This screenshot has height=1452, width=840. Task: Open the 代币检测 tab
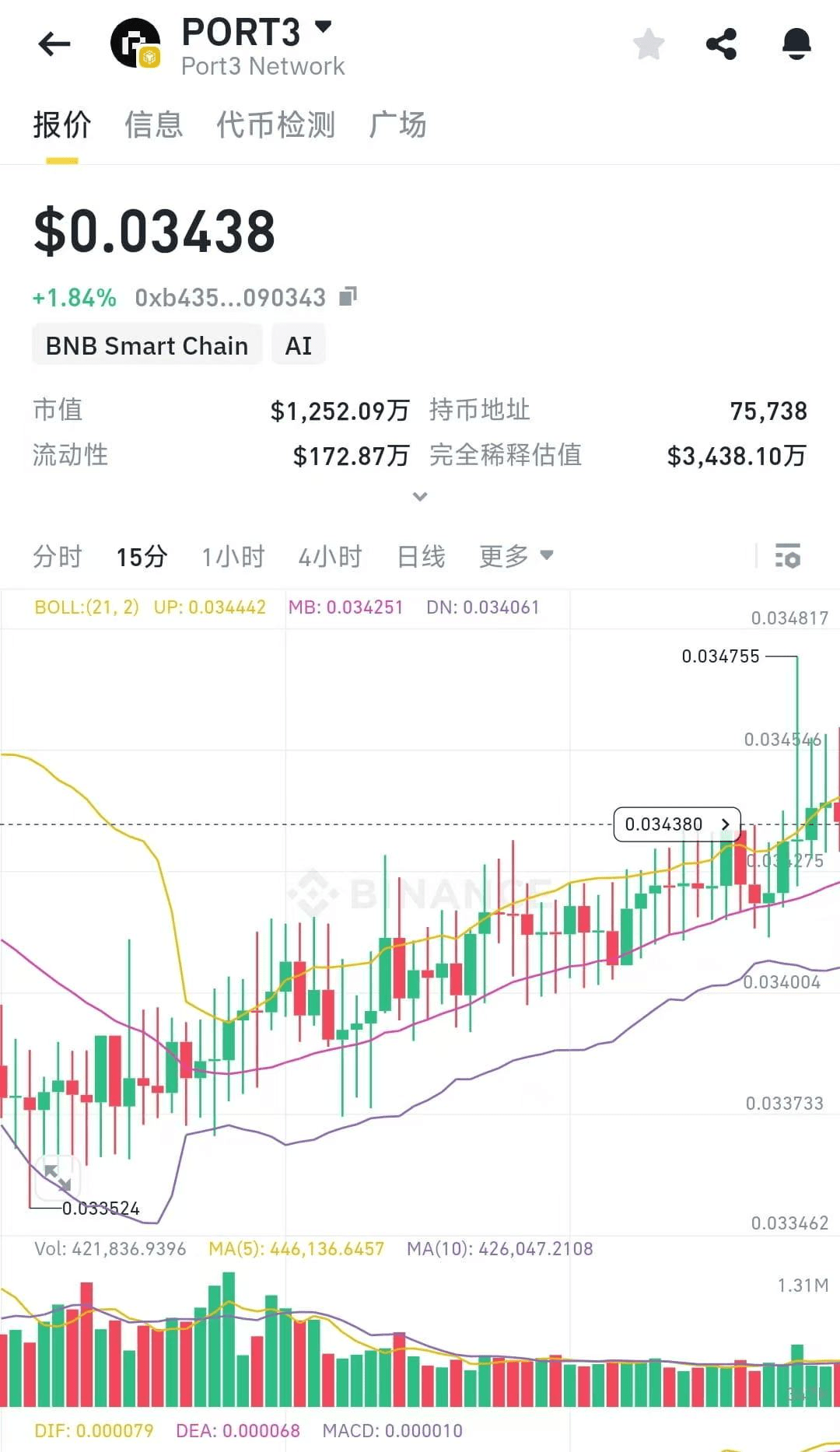pyautogui.click(x=275, y=125)
